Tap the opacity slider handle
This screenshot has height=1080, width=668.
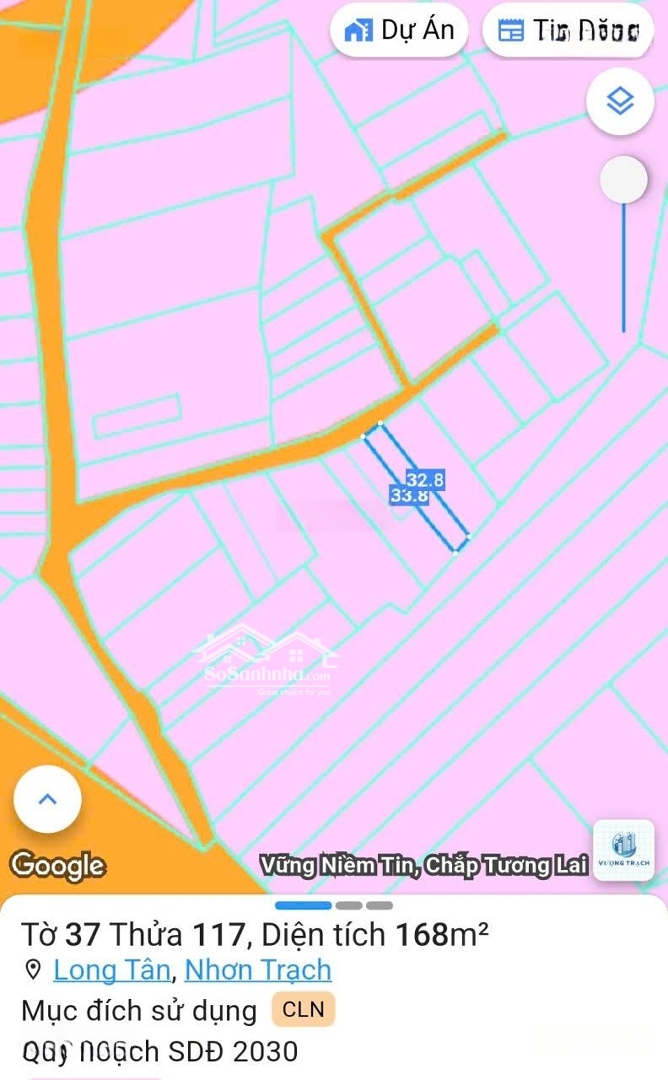point(623,181)
